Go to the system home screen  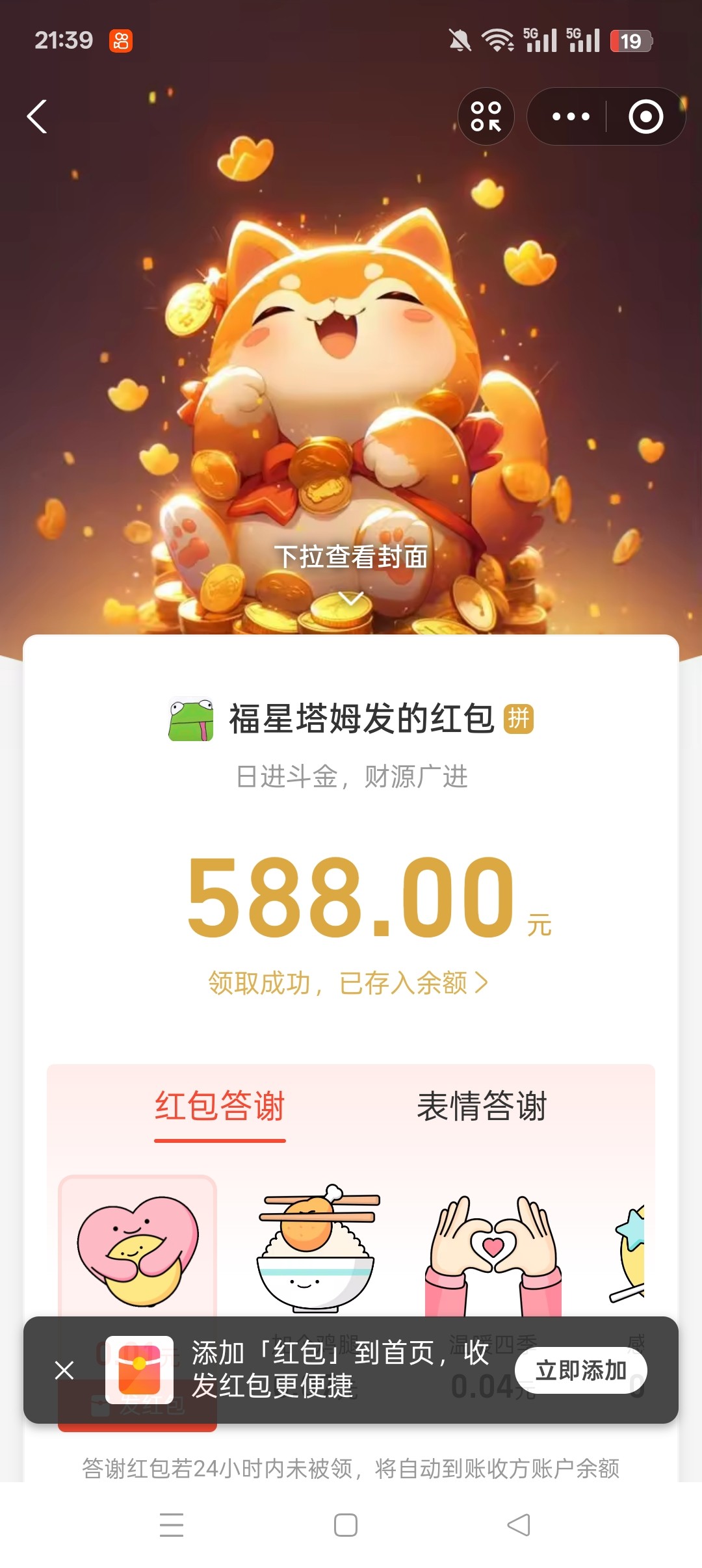point(346,1525)
